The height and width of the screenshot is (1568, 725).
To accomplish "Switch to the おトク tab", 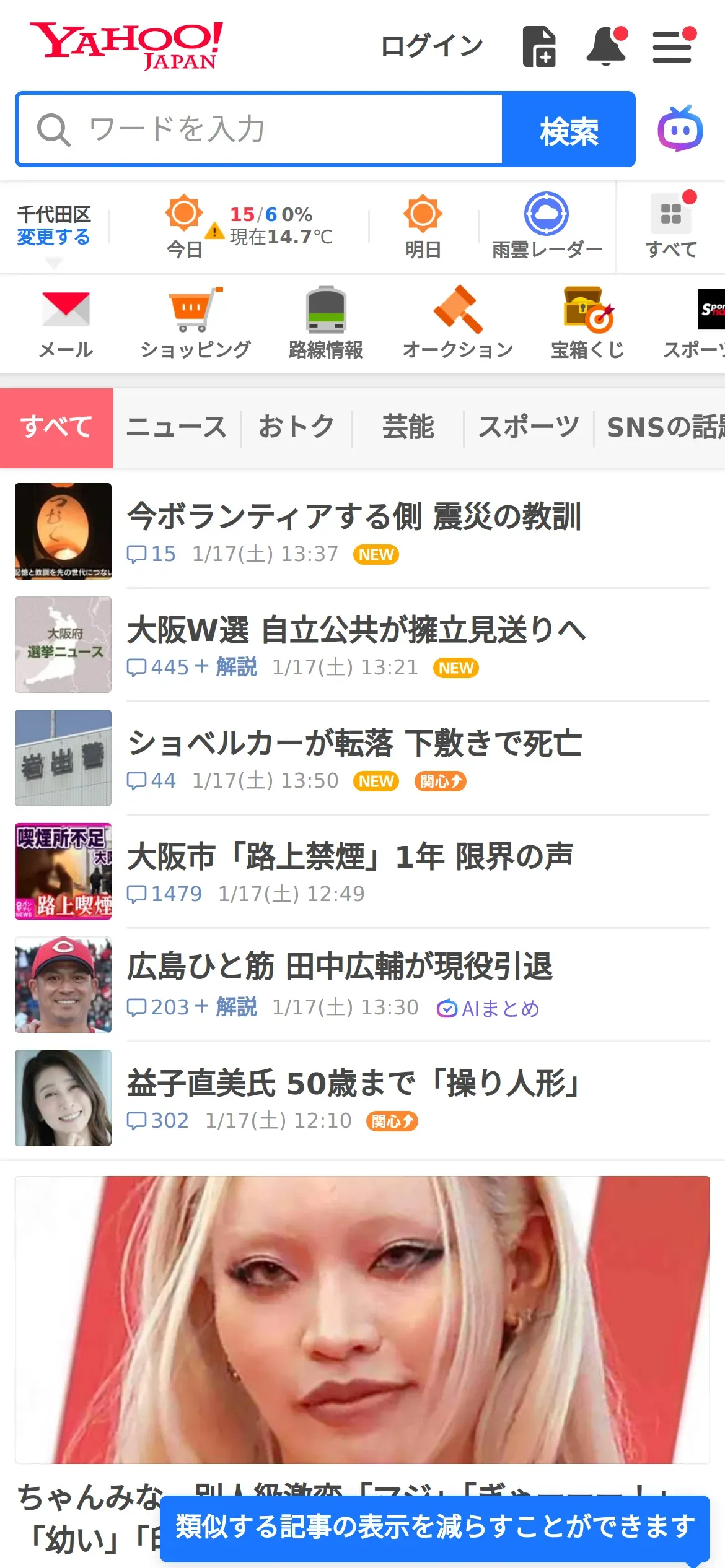I will point(296,427).
